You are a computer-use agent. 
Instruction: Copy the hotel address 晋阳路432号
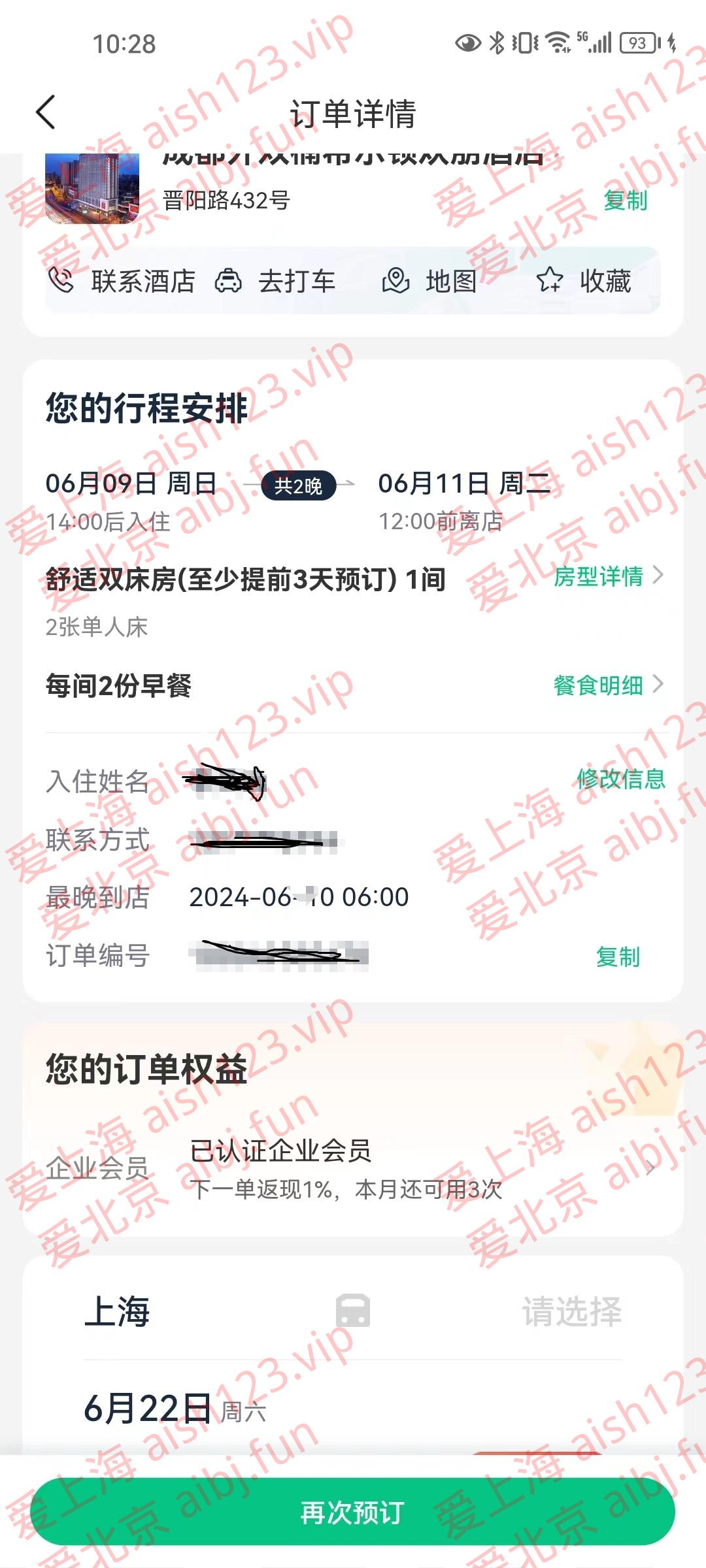625,201
